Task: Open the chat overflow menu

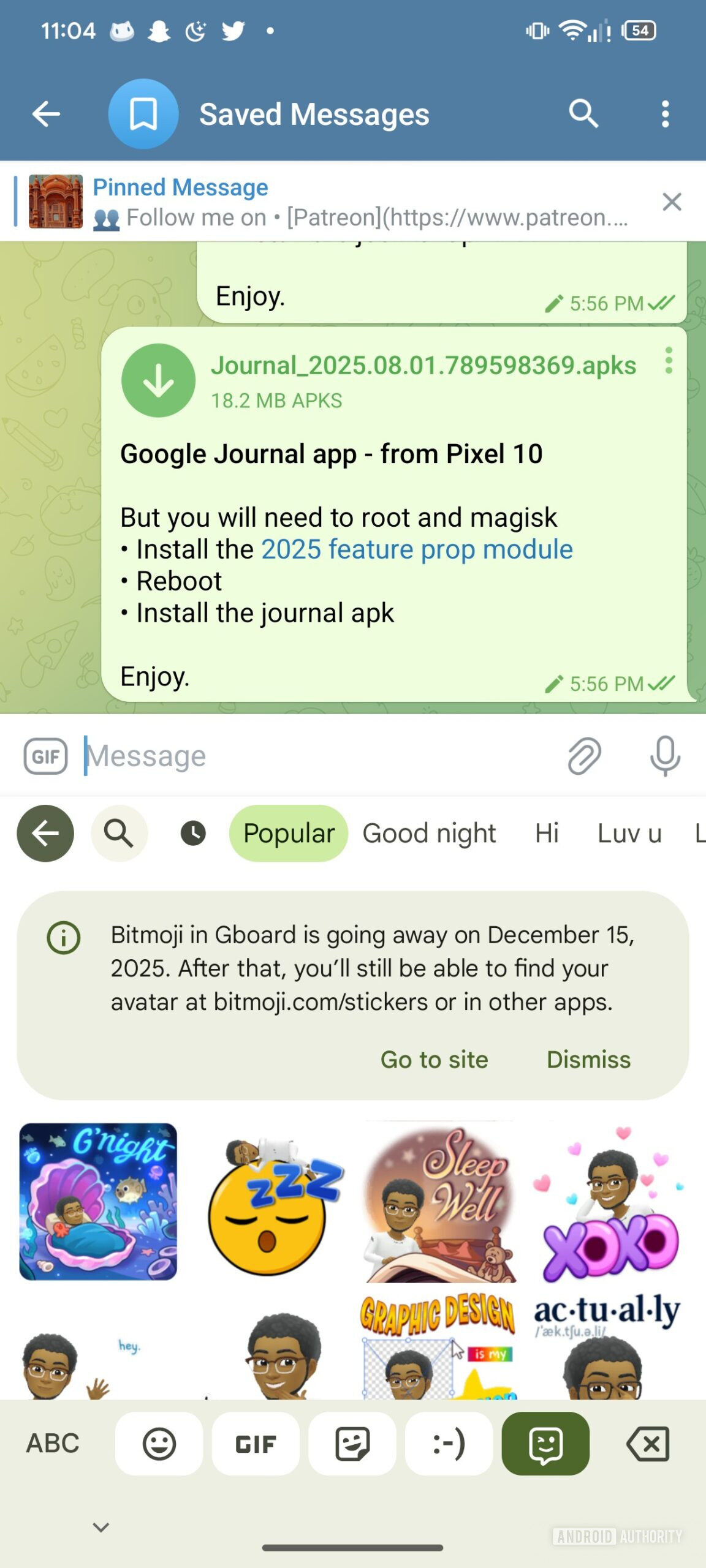Action: click(665, 114)
